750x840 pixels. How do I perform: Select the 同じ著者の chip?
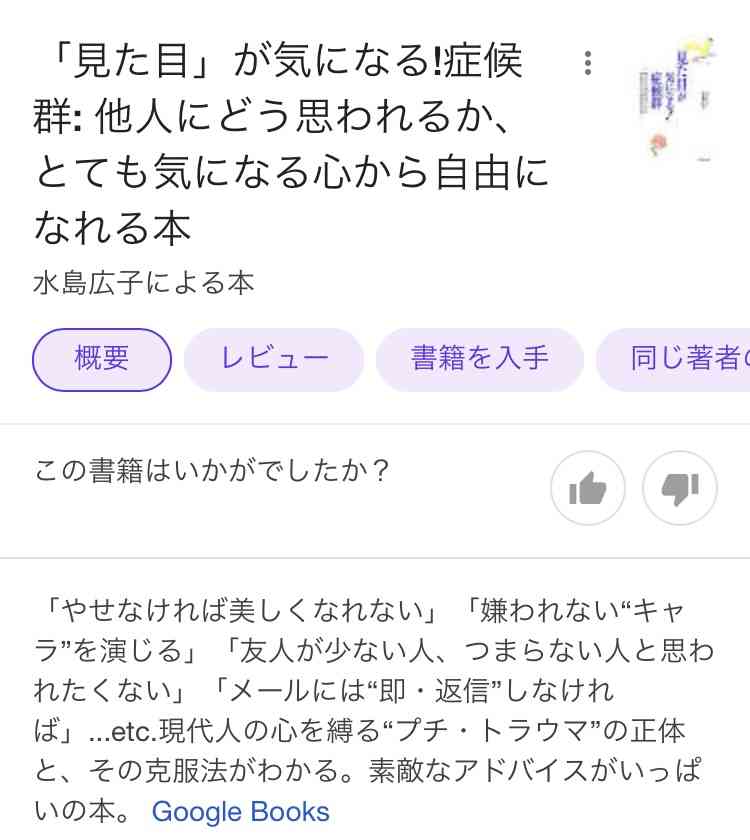(690, 358)
